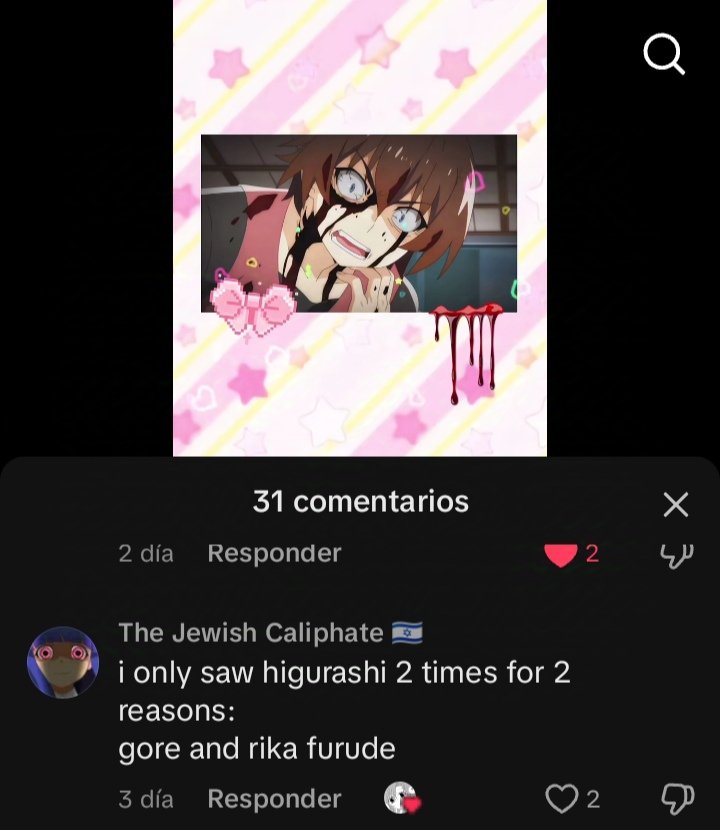Dislike The Jewish Caliphate's higurashi comment
The image size is (720, 830).
[x=677, y=799]
